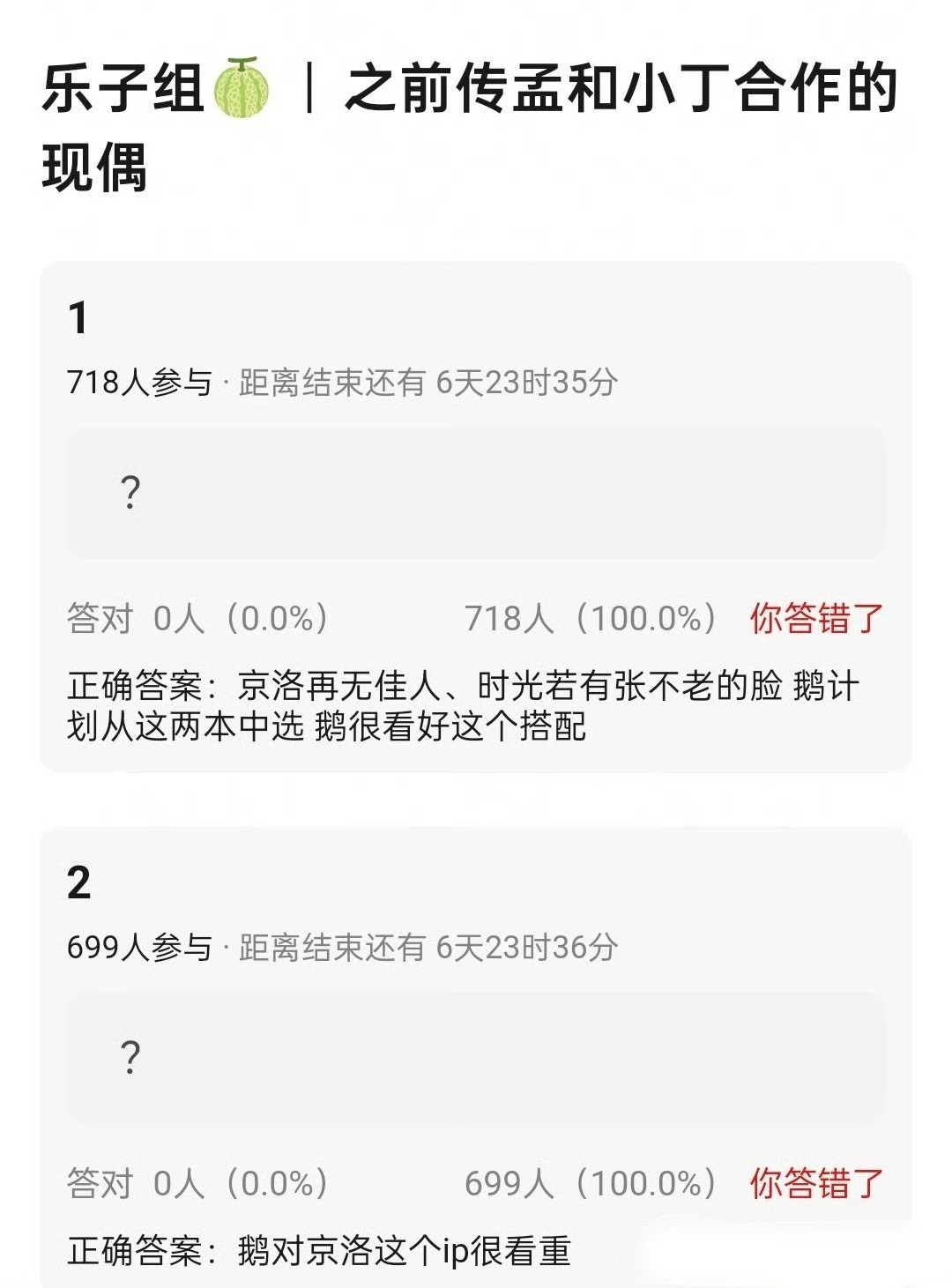Select the 718人（100.0%）stat in question 1
The width and height of the screenshot is (952, 1288).
589,616
